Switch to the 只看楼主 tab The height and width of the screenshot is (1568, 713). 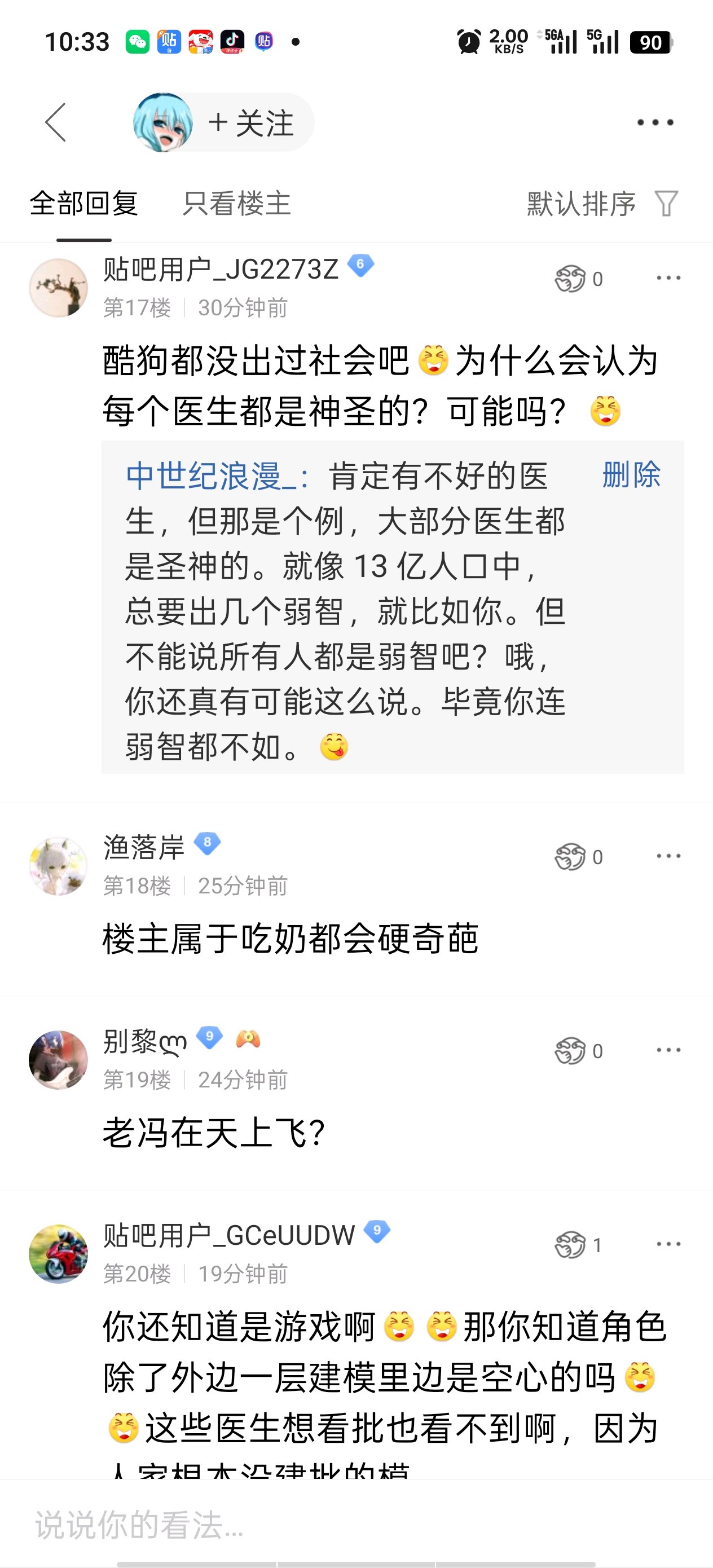click(x=236, y=203)
